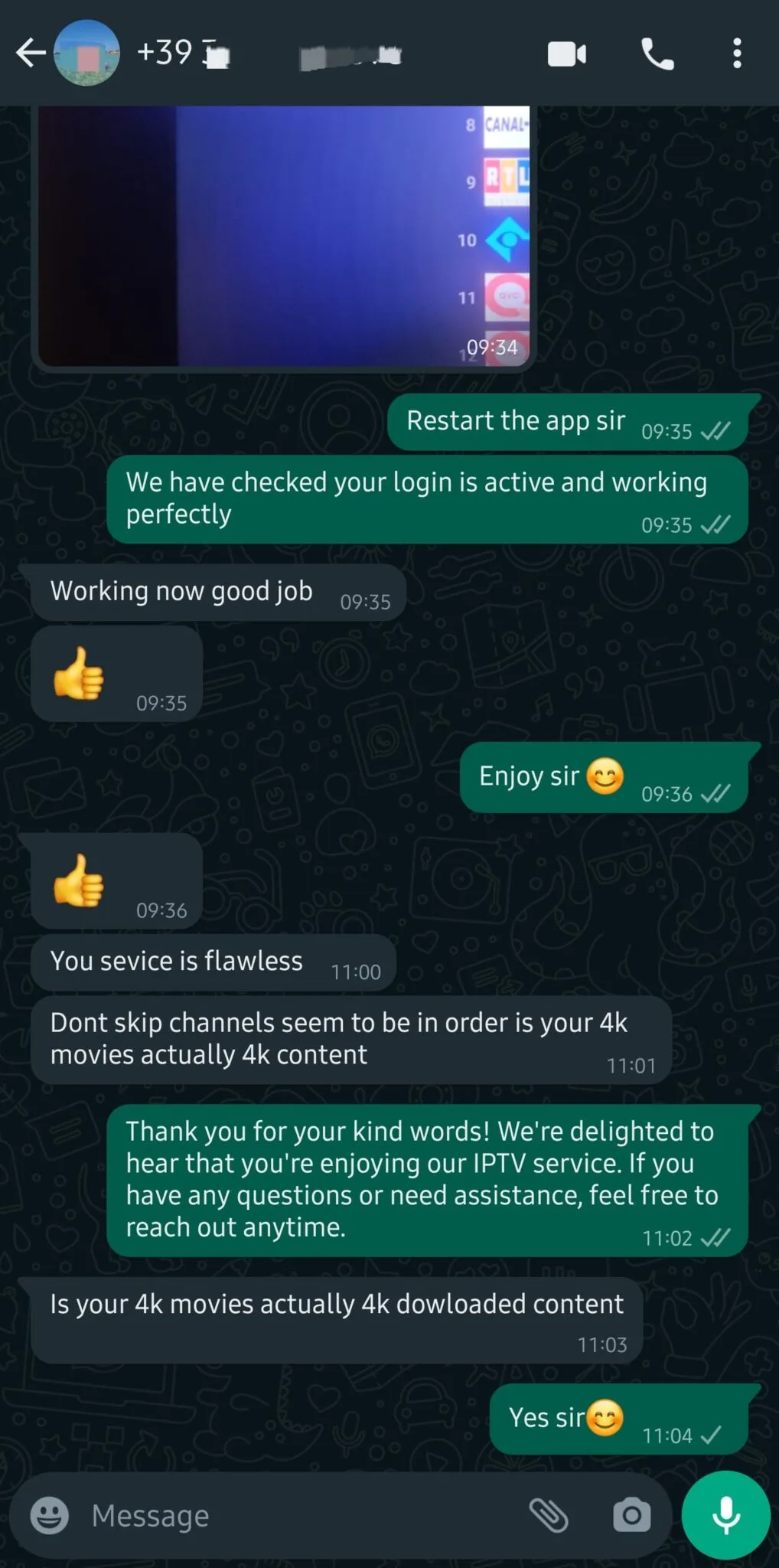
Task: Open the camera to send a photo
Action: [x=631, y=1515]
